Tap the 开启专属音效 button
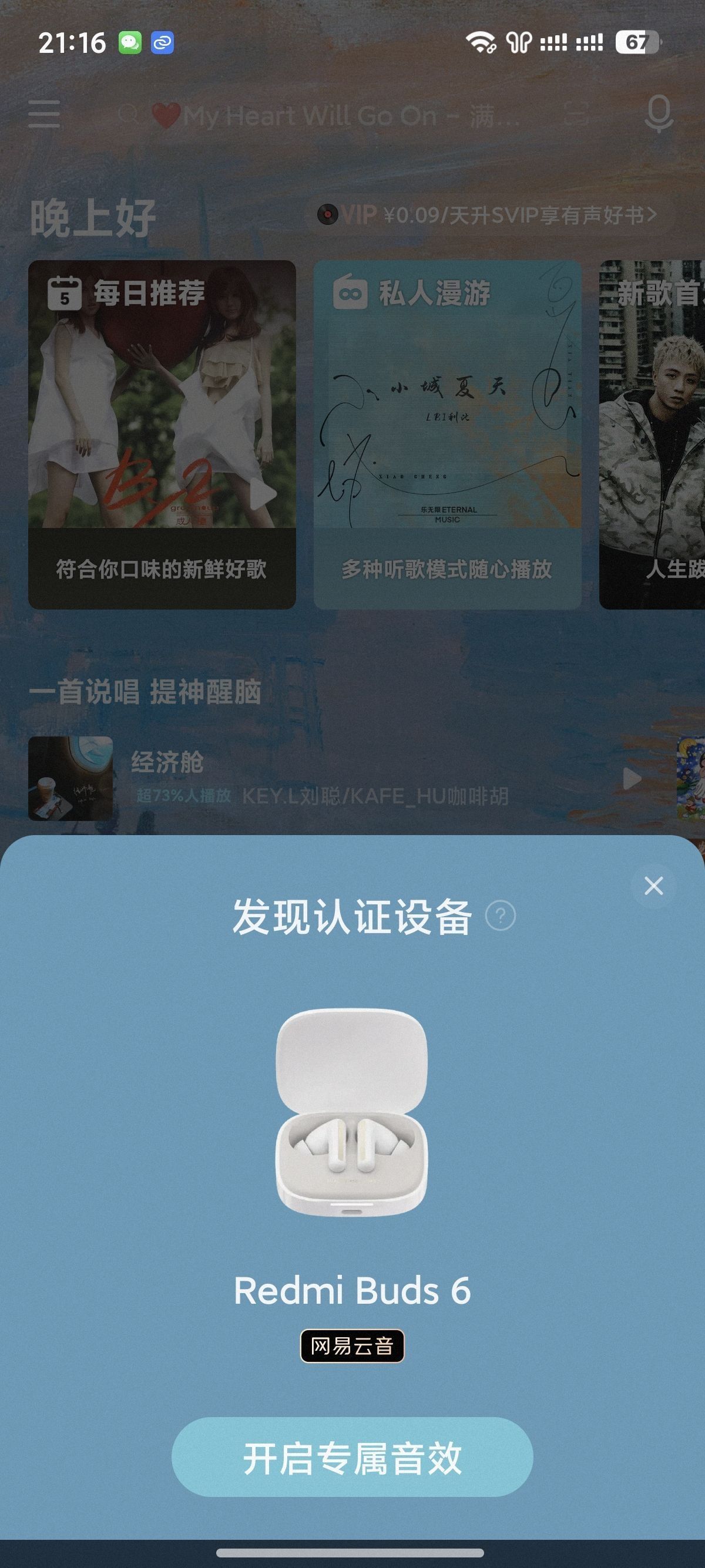 (352, 1458)
